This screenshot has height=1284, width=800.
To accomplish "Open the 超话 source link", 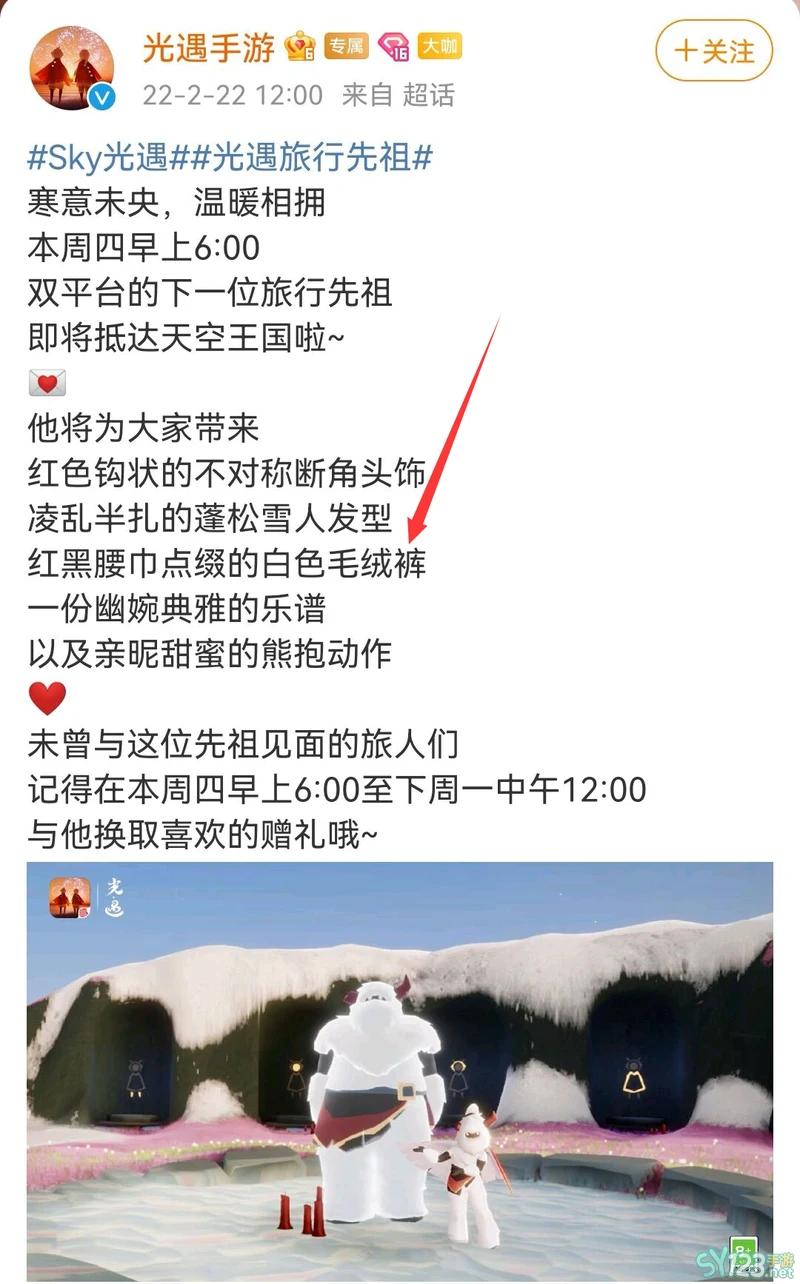I will click(428, 96).
